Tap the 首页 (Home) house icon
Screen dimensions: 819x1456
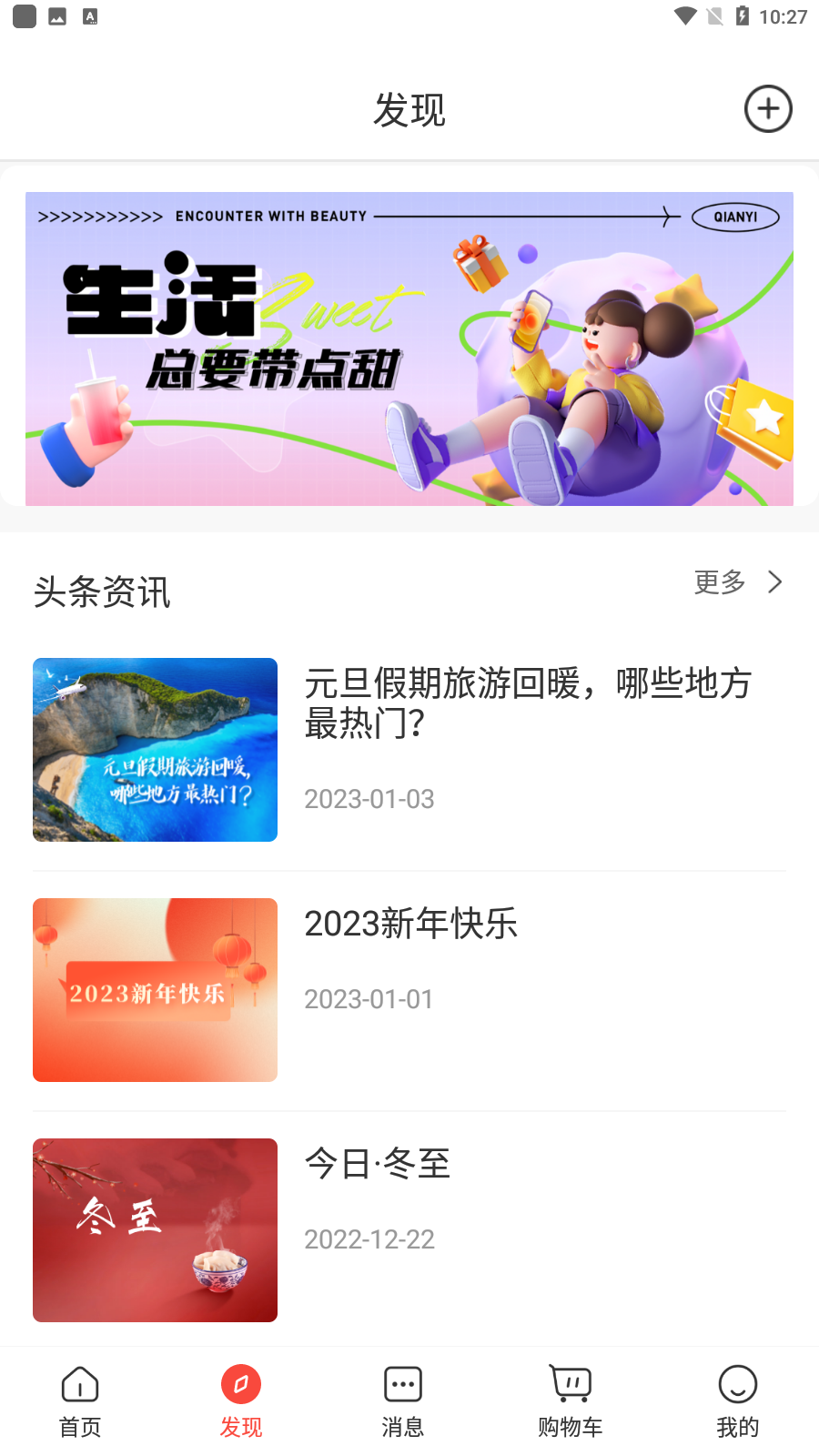(80, 1385)
